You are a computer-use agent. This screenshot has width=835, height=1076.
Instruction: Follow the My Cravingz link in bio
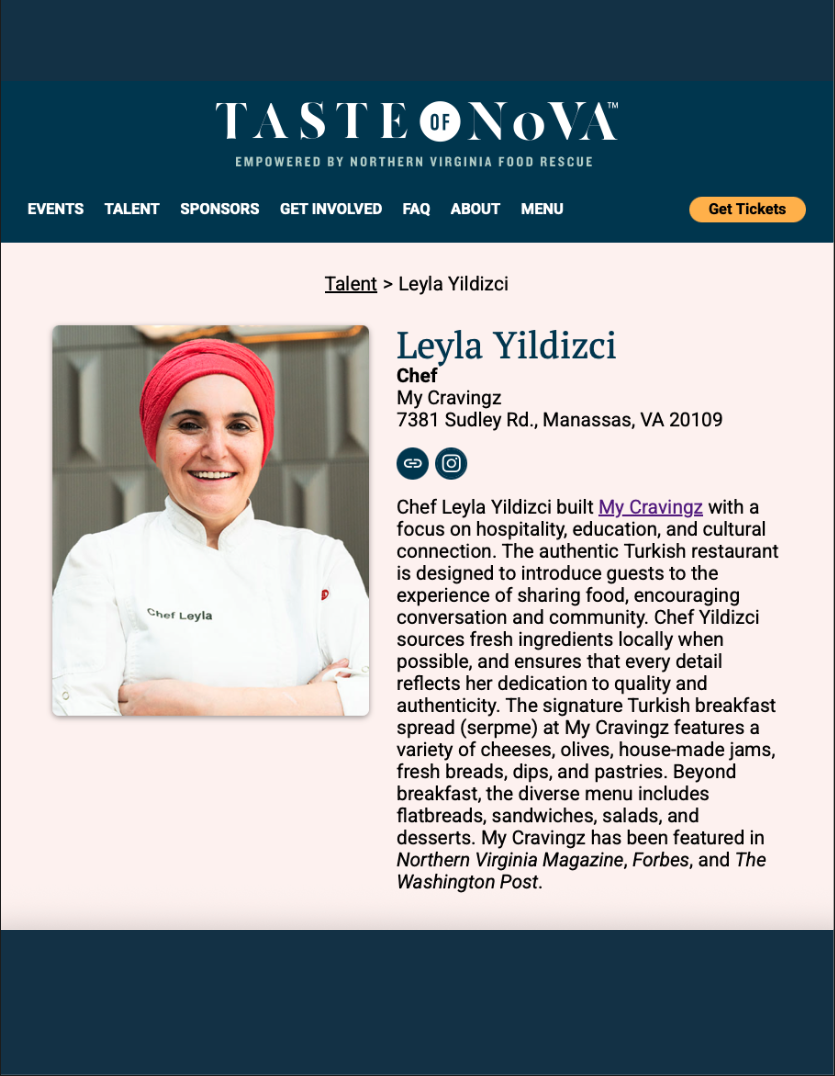click(x=650, y=507)
